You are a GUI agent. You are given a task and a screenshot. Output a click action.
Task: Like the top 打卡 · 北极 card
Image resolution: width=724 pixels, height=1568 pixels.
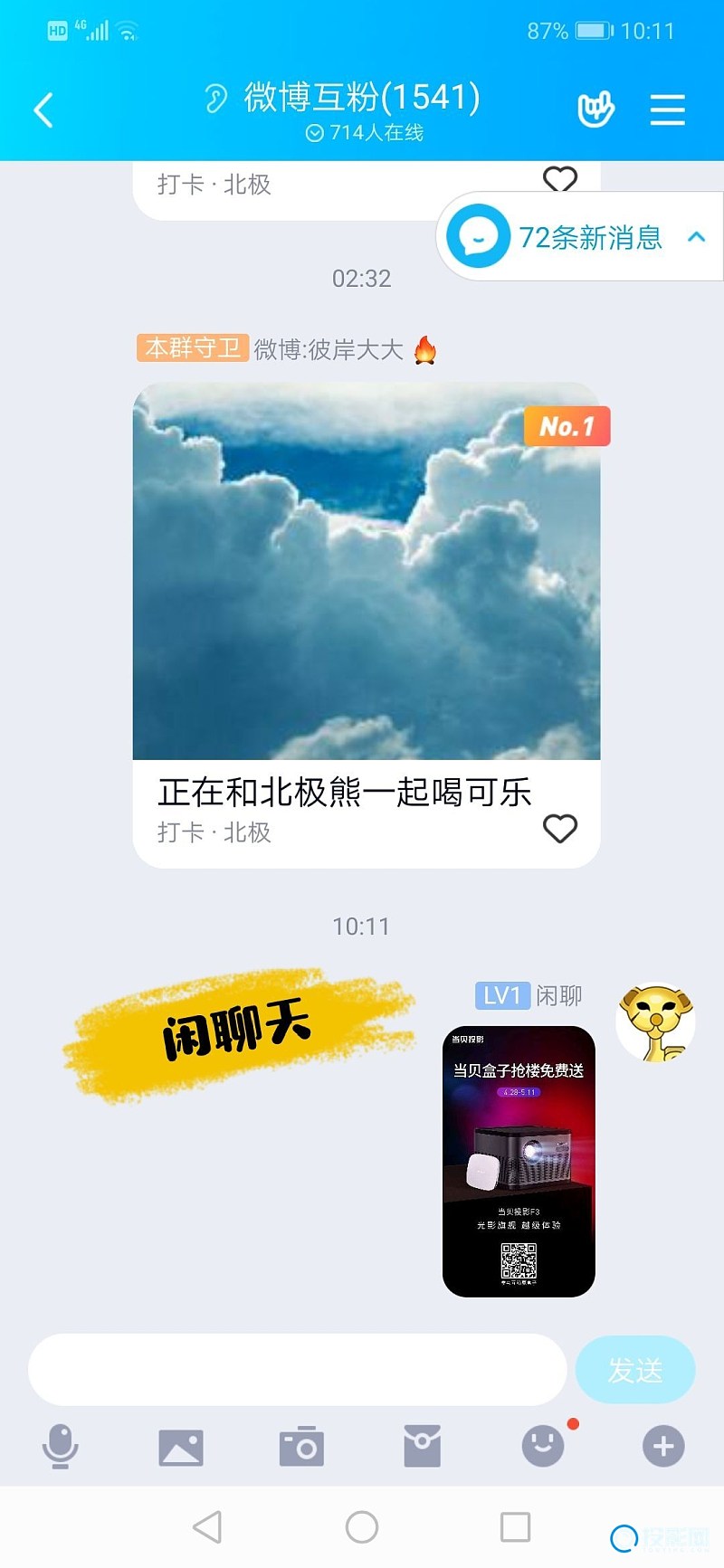click(559, 179)
